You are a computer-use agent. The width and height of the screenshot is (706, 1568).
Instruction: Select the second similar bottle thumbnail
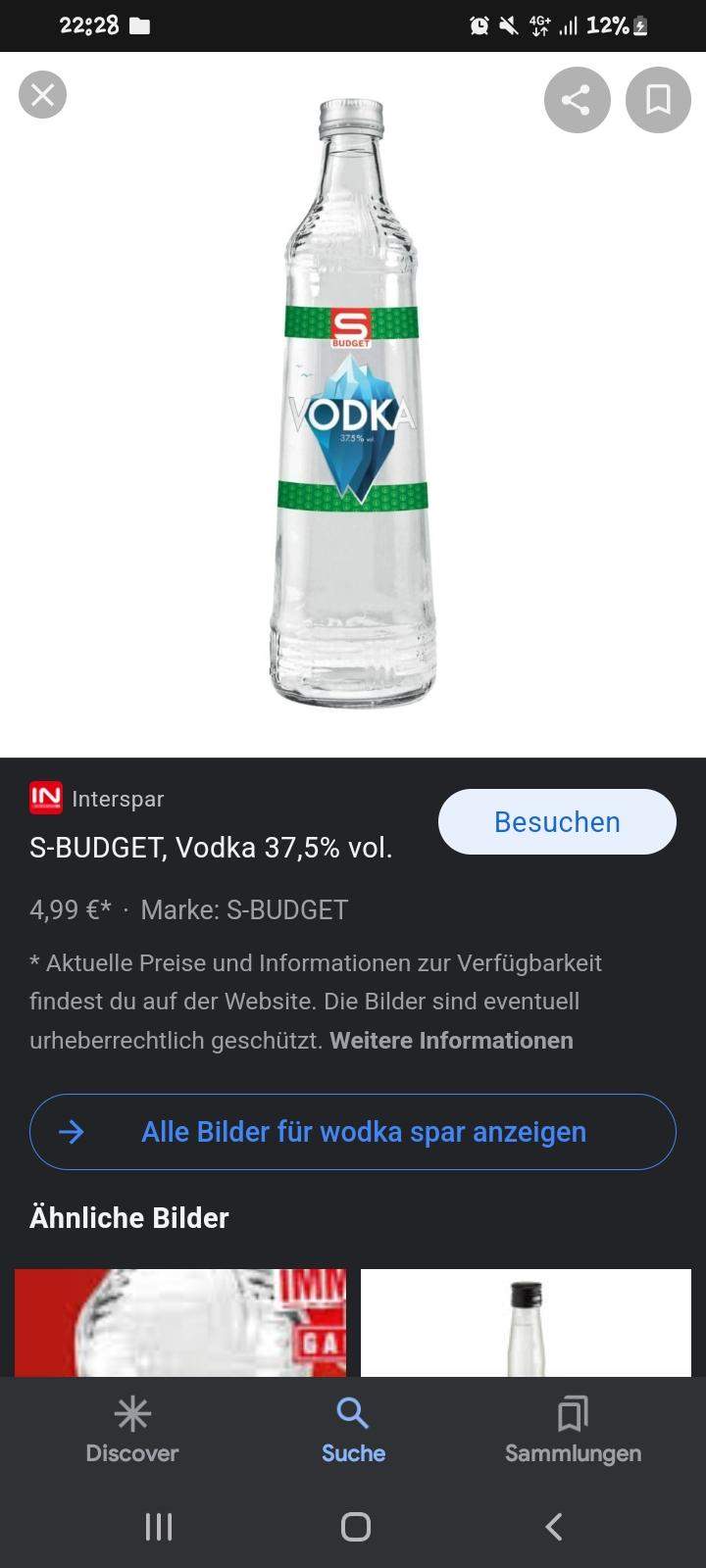click(526, 1323)
